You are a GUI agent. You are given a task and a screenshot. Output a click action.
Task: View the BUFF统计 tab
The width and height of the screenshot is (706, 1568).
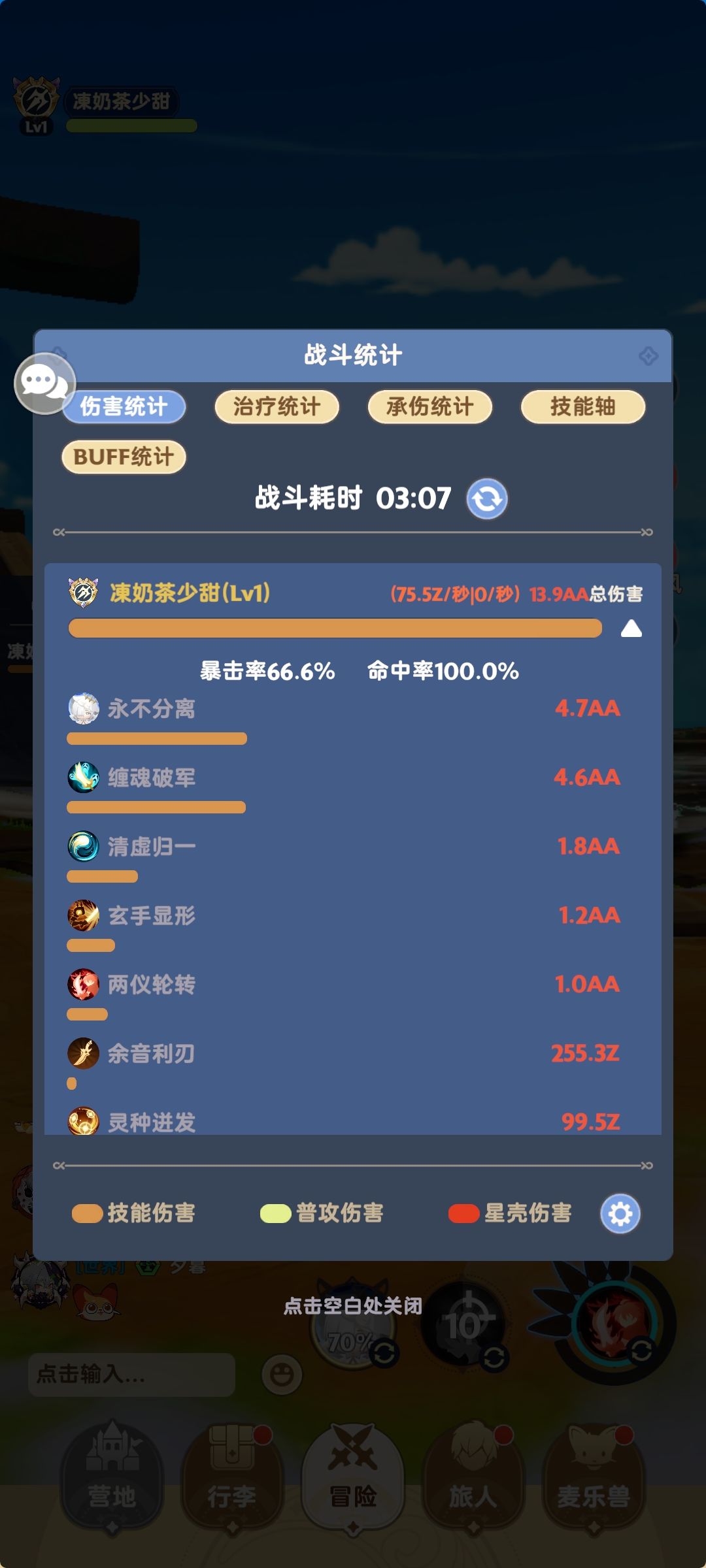(123, 457)
